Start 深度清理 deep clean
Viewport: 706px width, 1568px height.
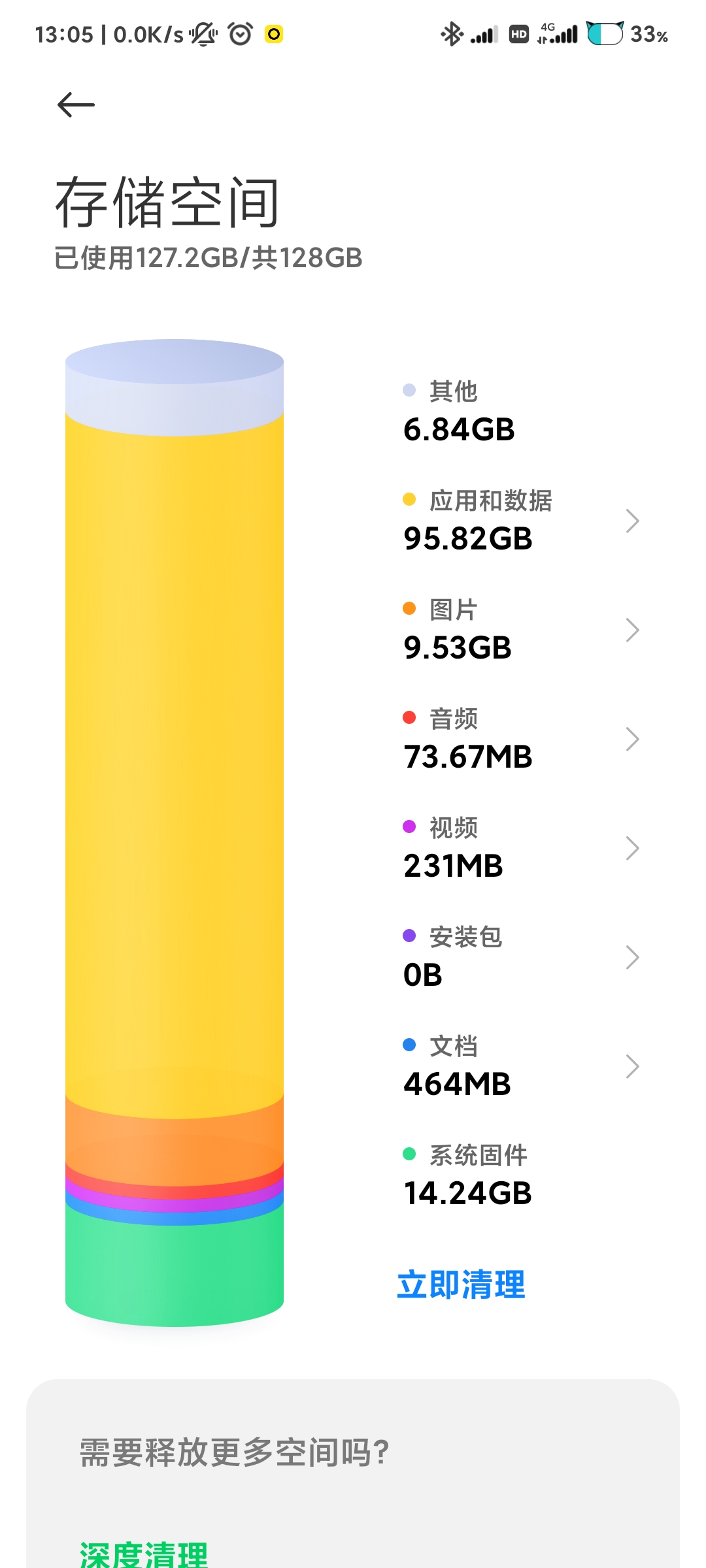coord(144,1554)
